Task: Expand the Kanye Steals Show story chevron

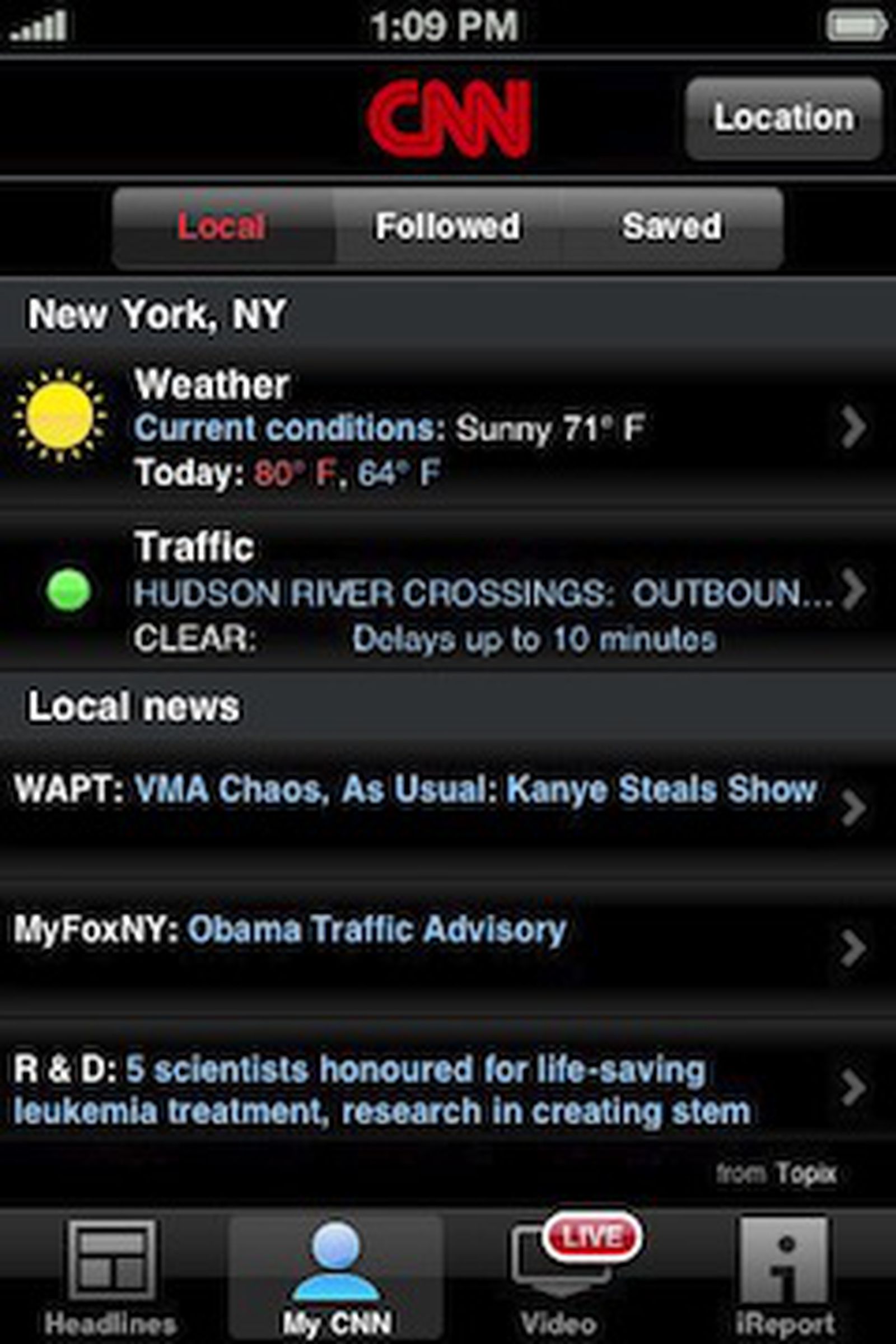Action: (x=852, y=806)
